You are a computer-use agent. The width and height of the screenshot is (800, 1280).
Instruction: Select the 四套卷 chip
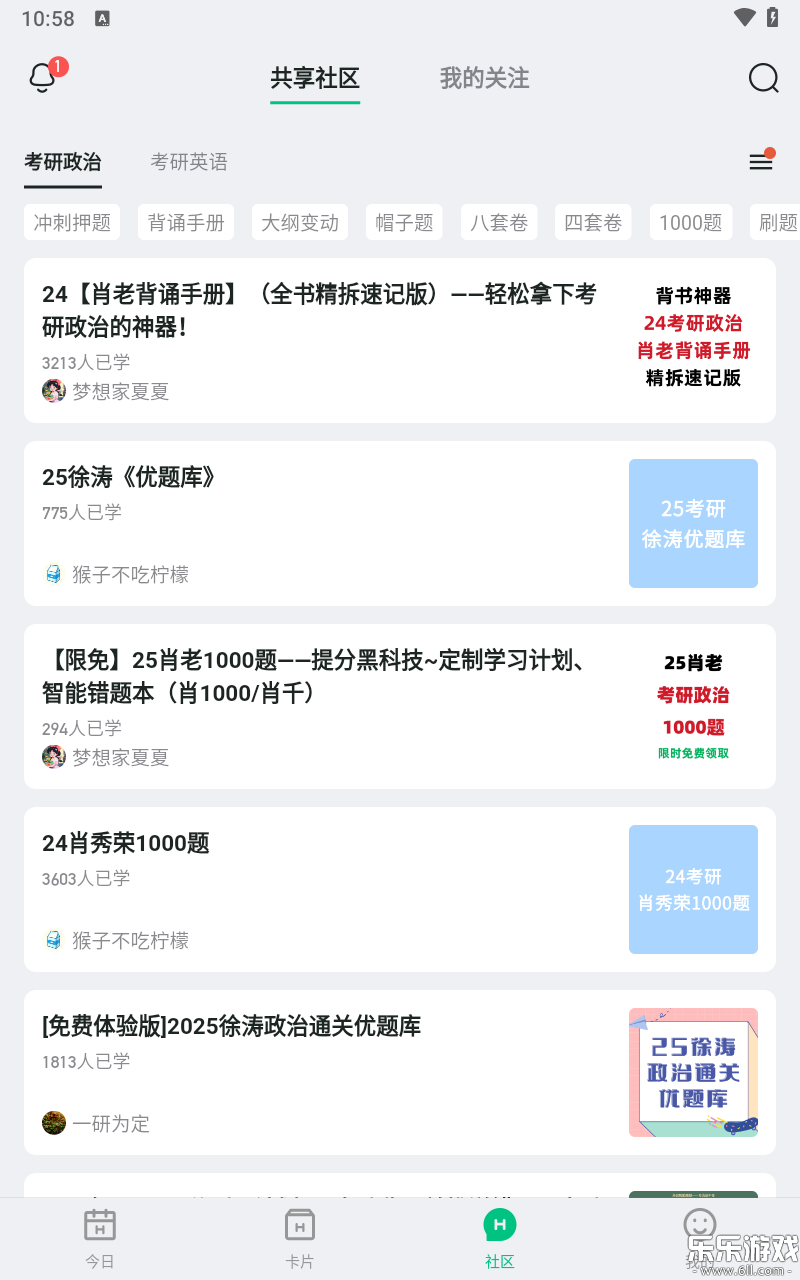click(x=593, y=222)
